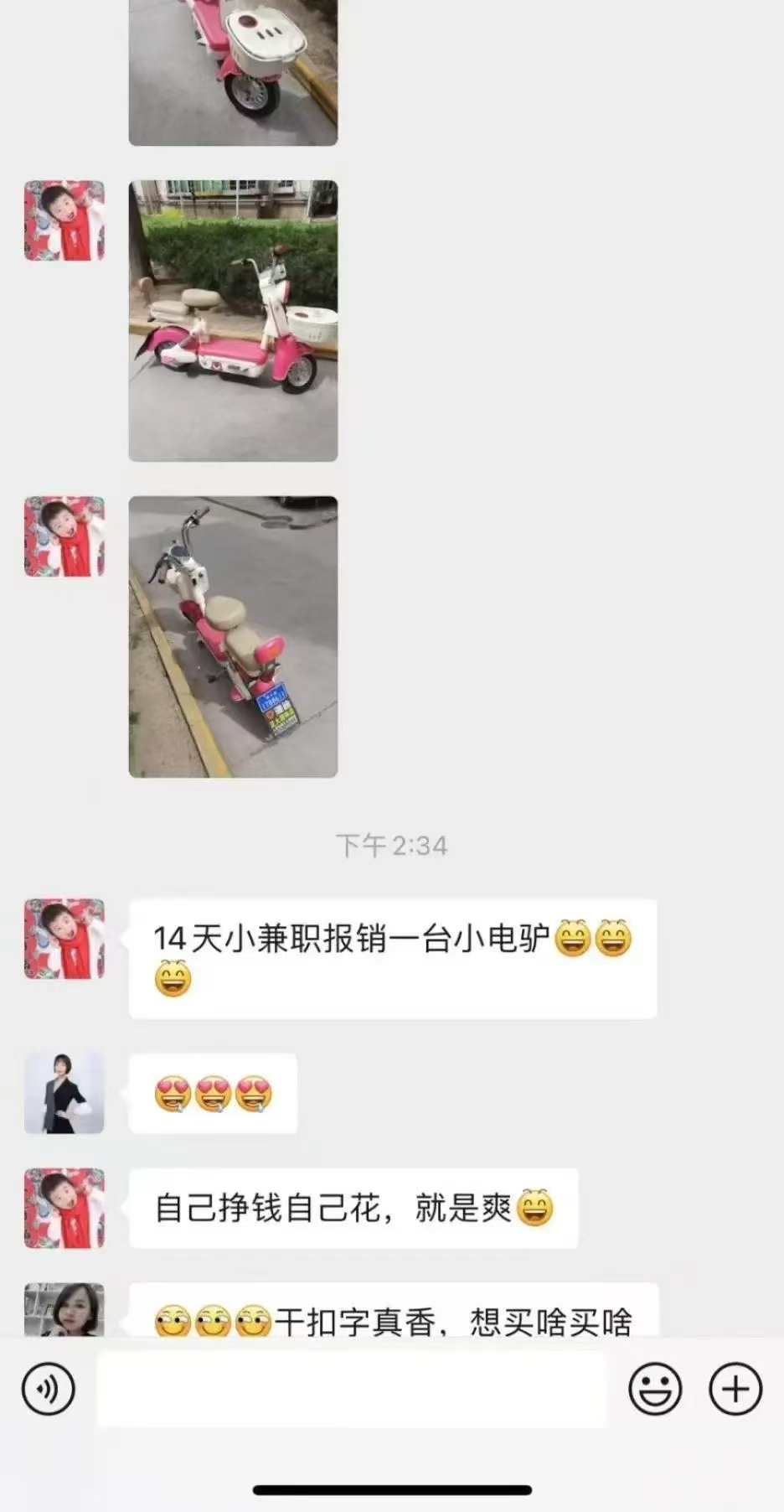Select the smiley face inside the emoji button
This screenshot has width=784, height=1512.
[x=657, y=1389]
